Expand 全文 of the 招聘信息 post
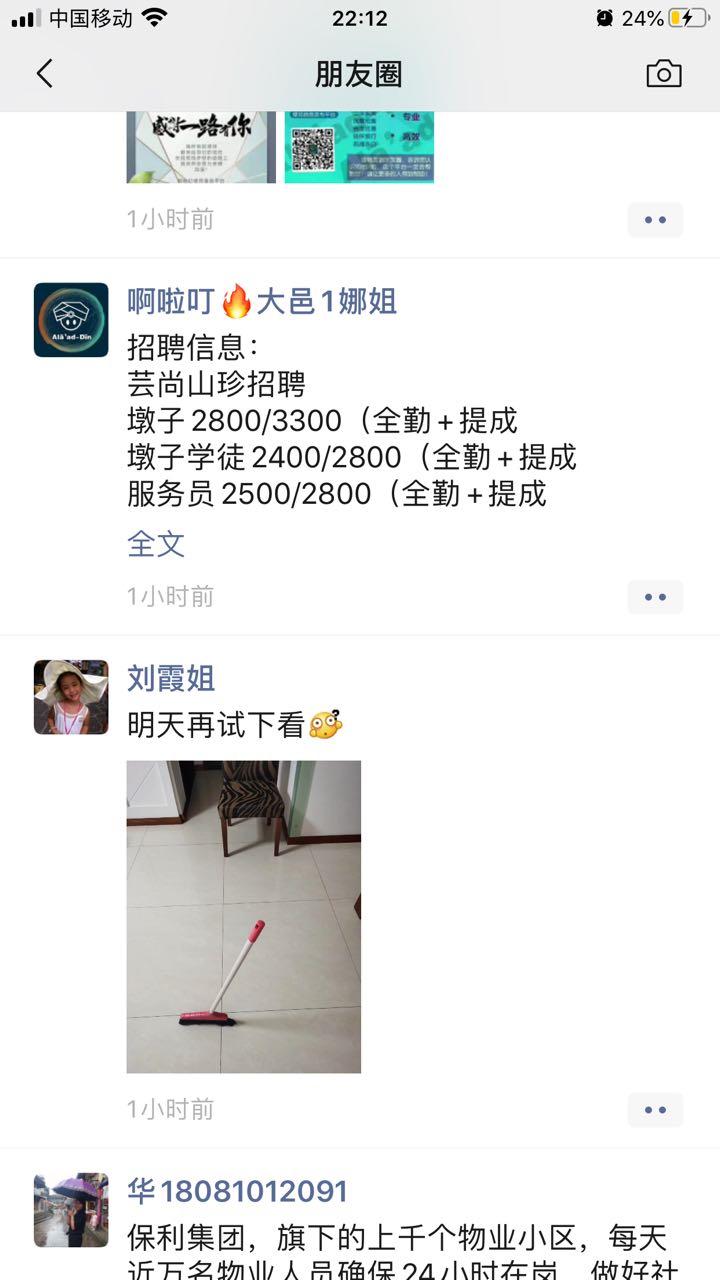 pyautogui.click(x=156, y=544)
